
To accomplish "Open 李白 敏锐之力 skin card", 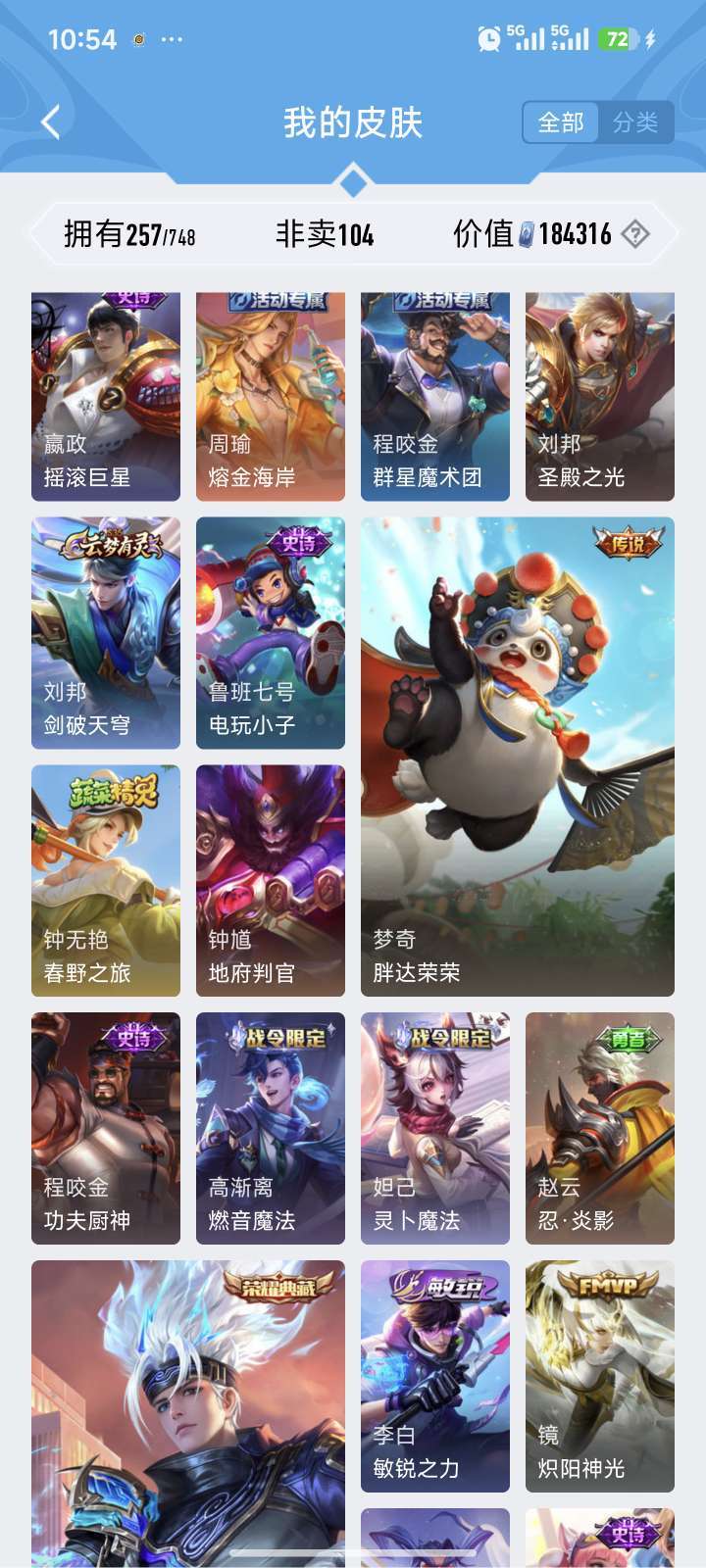I will [435, 1377].
